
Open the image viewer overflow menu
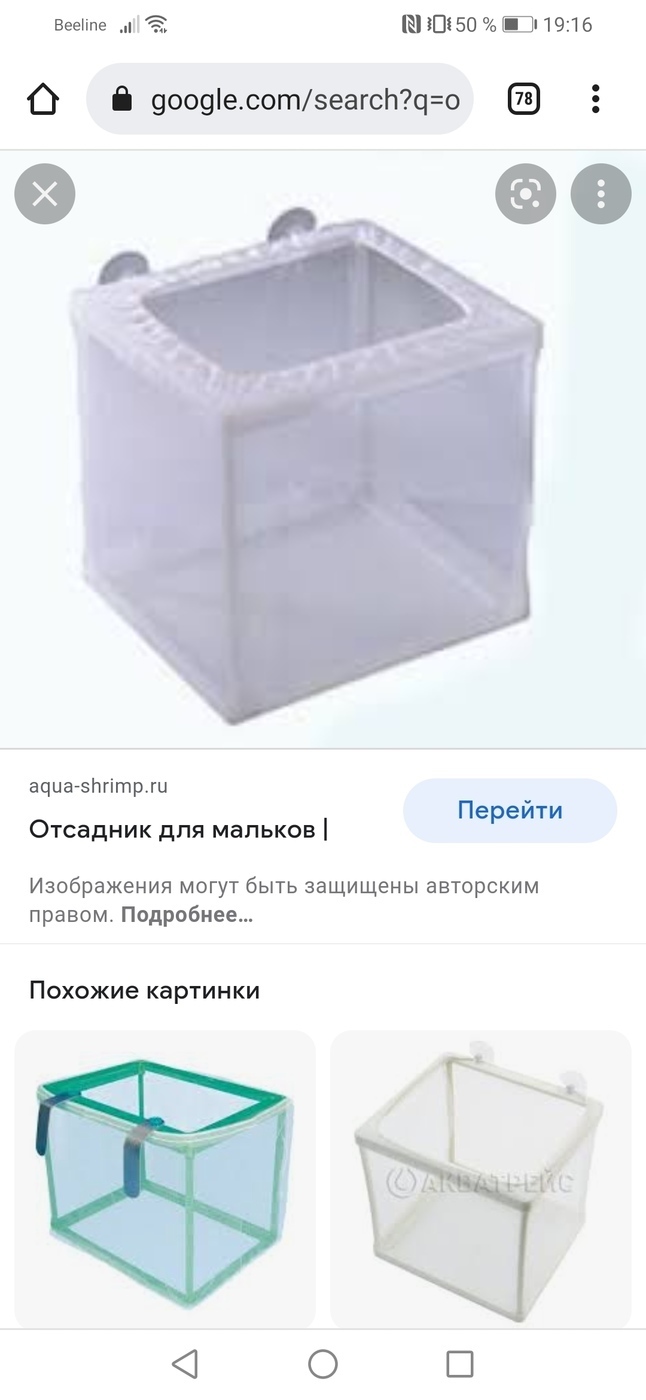coord(601,193)
